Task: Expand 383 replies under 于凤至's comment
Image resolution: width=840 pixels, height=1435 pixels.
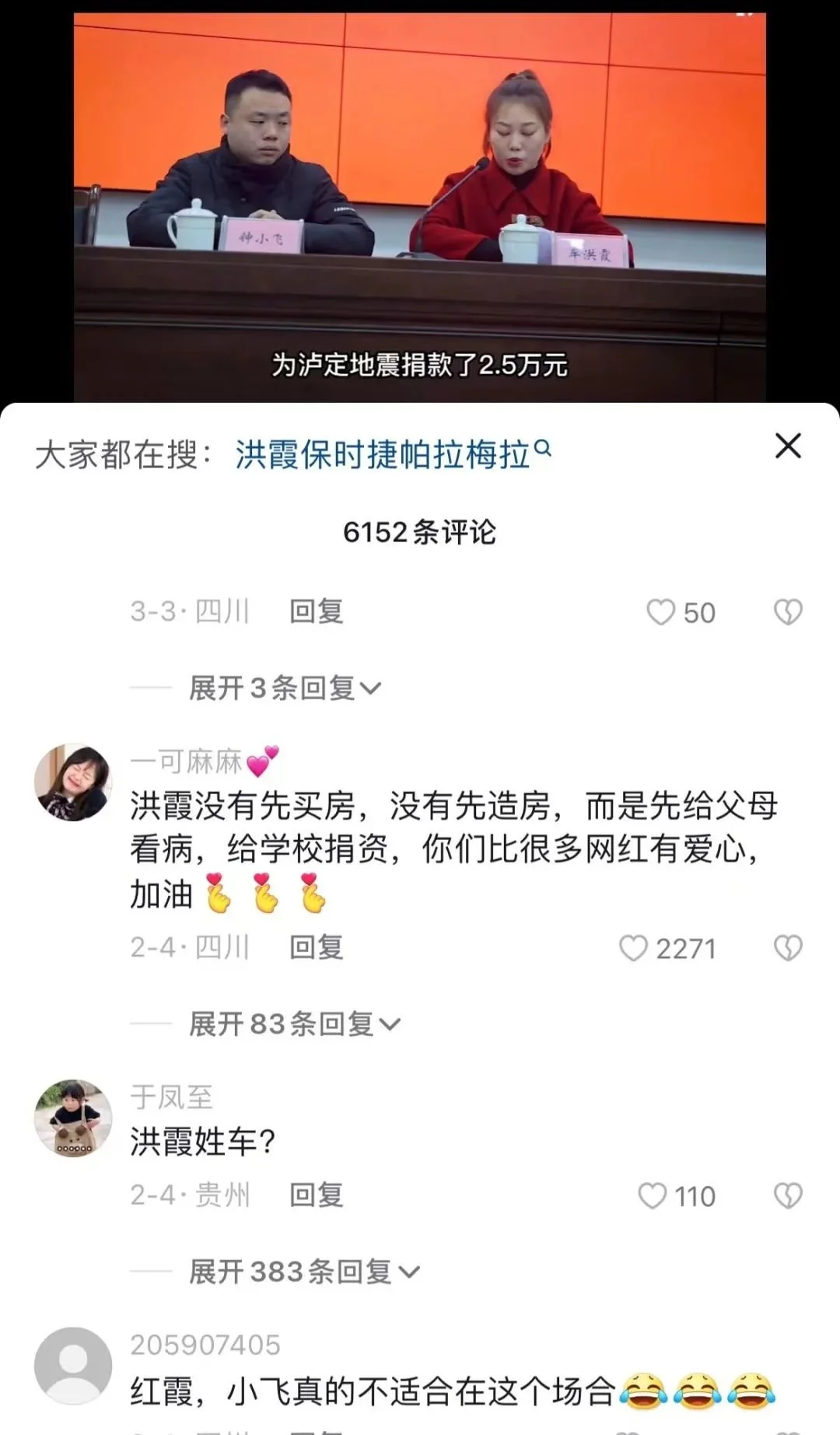Action: click(303, 1272)
